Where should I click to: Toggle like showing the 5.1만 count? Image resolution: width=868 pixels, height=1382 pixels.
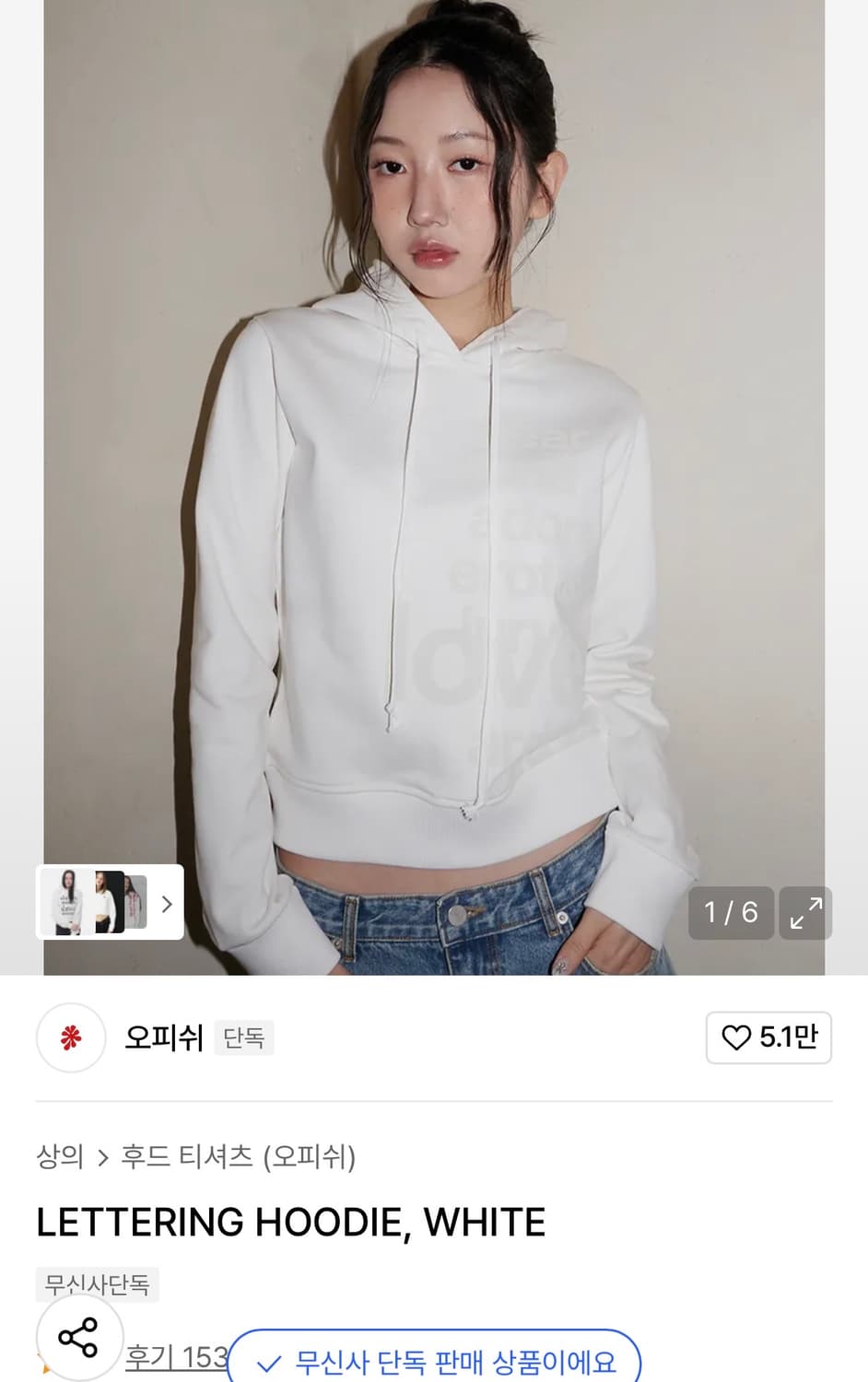(768, 1037)
